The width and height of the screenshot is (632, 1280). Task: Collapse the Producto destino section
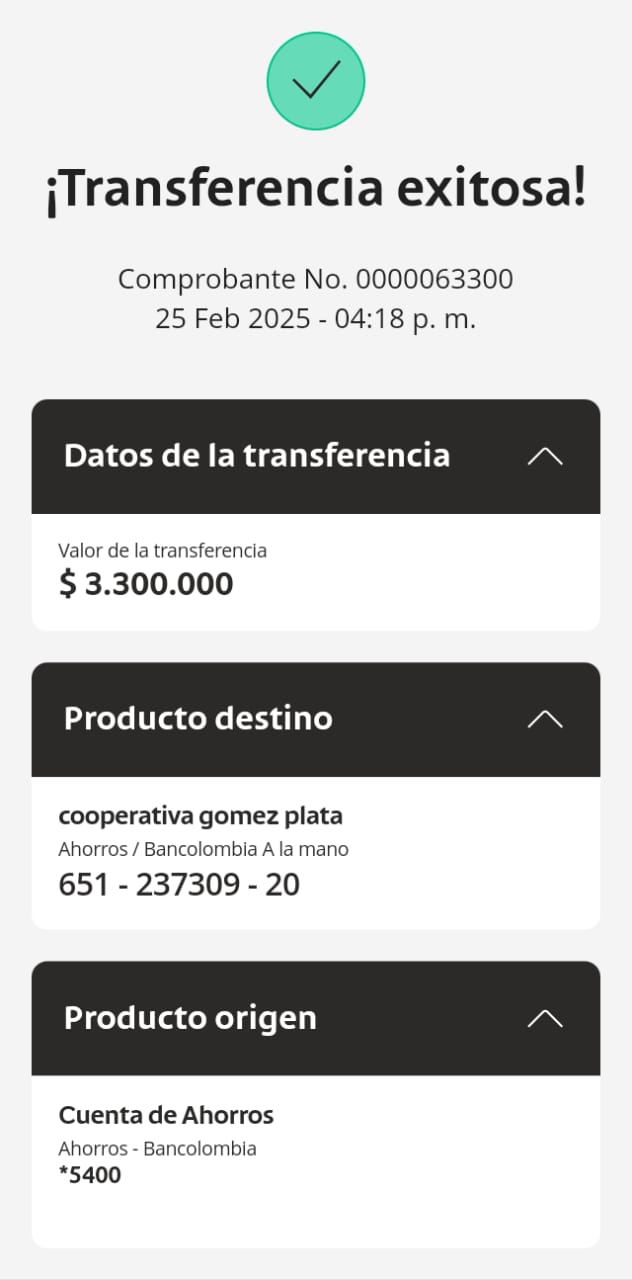pyautogui.click(x=545, y=719)
